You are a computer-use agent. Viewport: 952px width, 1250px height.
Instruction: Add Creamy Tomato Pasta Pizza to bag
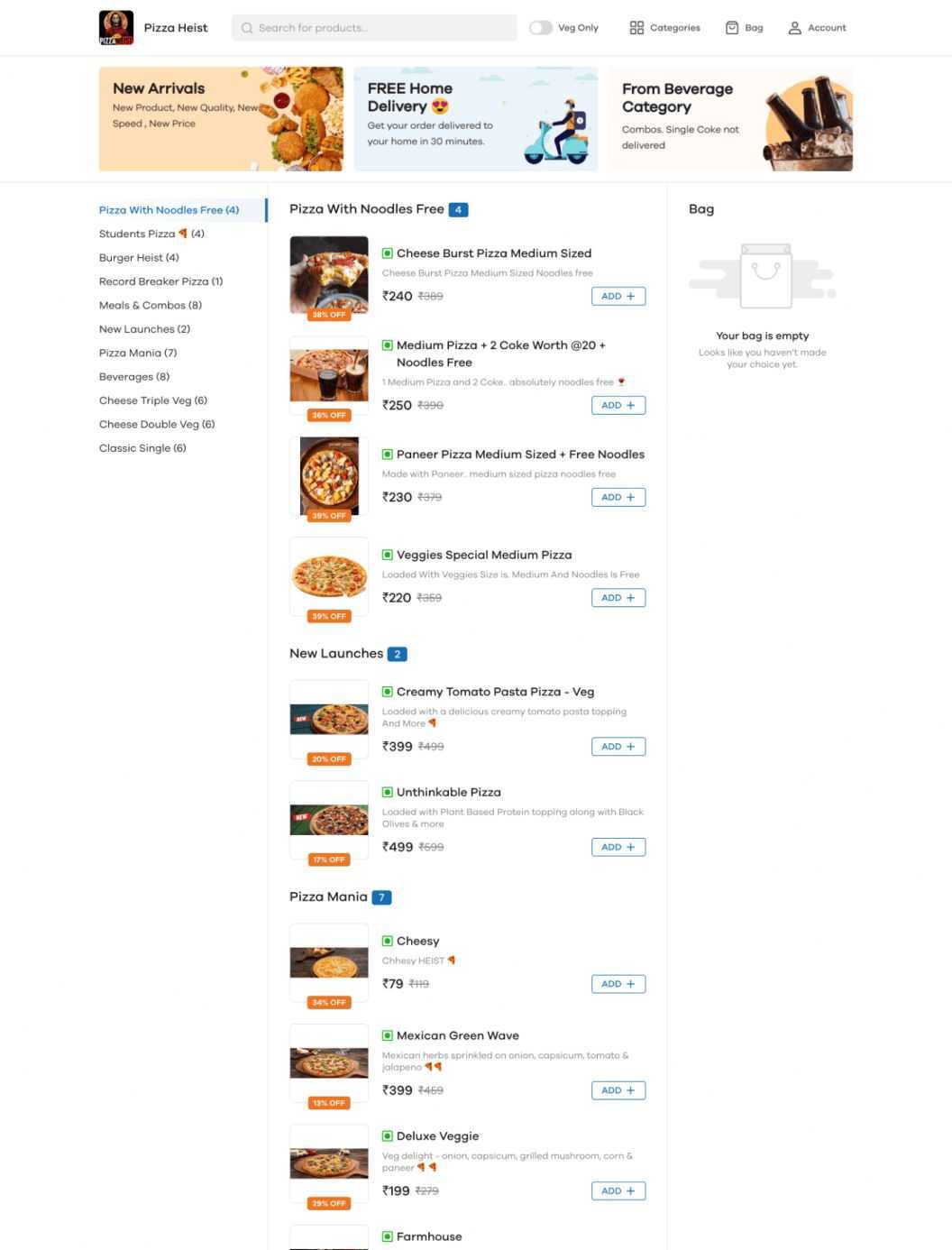pyautogui.click(x=618, y=747)
